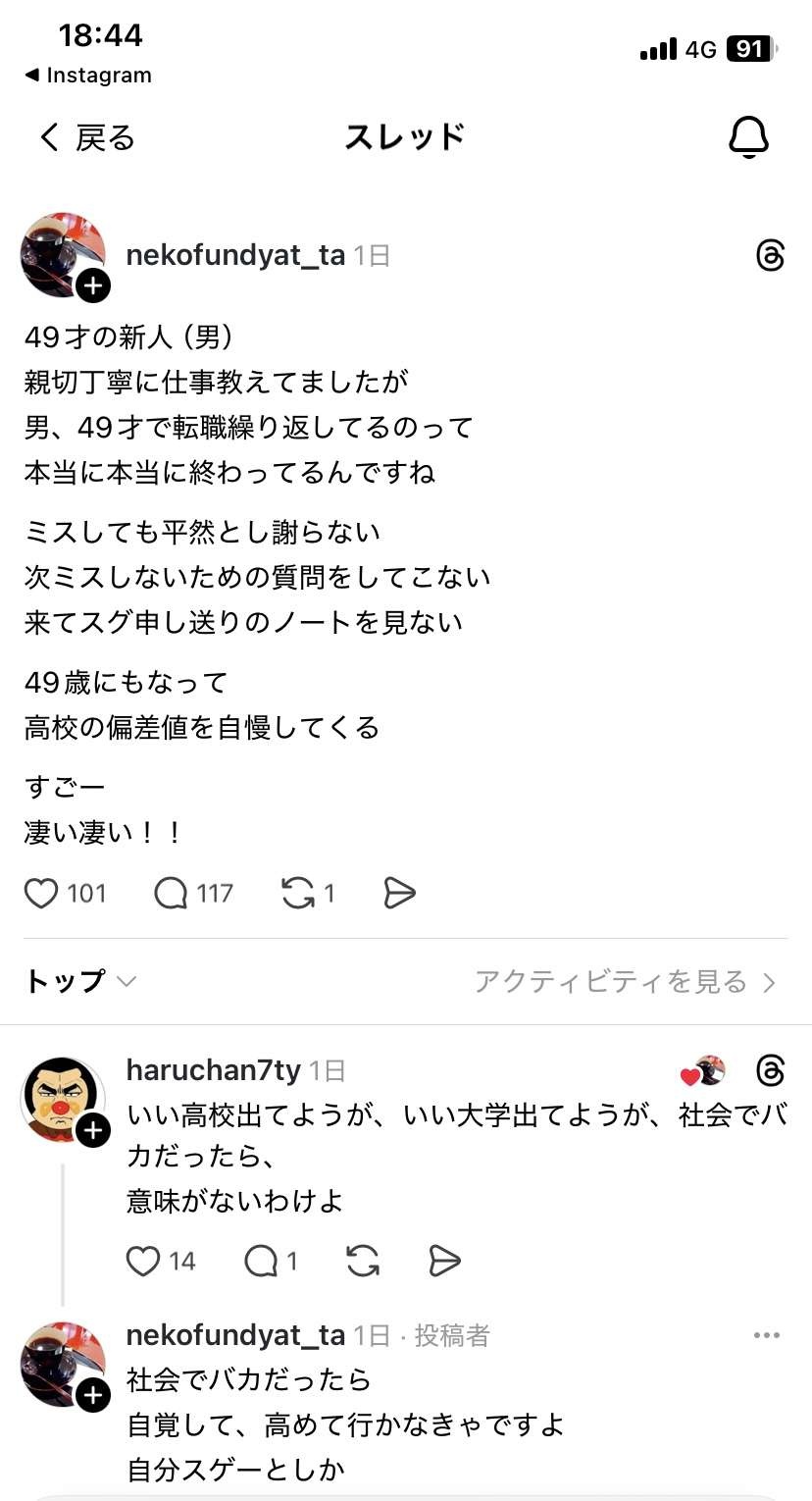Like the main post with 101 likes
The height and width of the screenshot is (1501, 812).
pyautogui.click(x=41, y=894)
